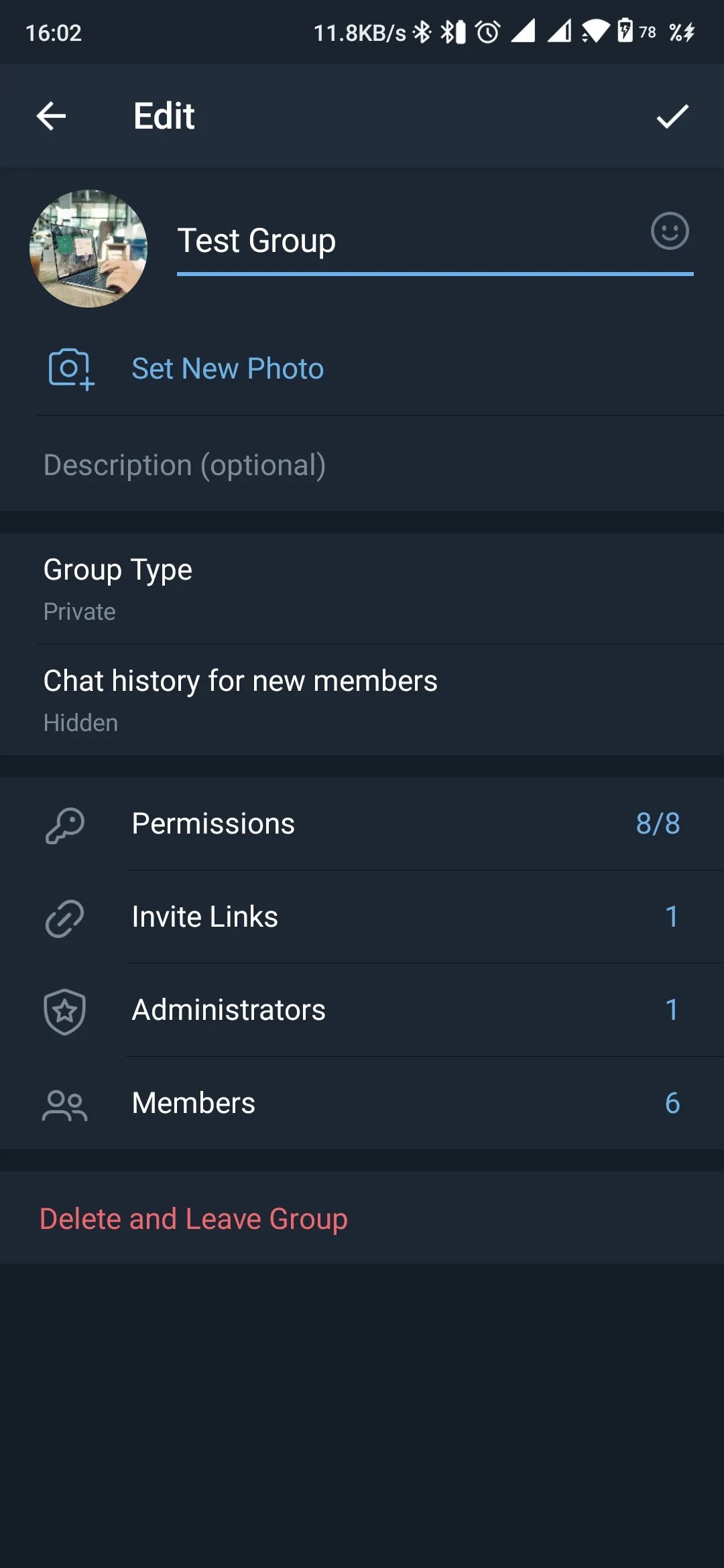View the group Members list
Image resolution: width=724 pixels, height=1568 pixels.
pos(362,1102)
